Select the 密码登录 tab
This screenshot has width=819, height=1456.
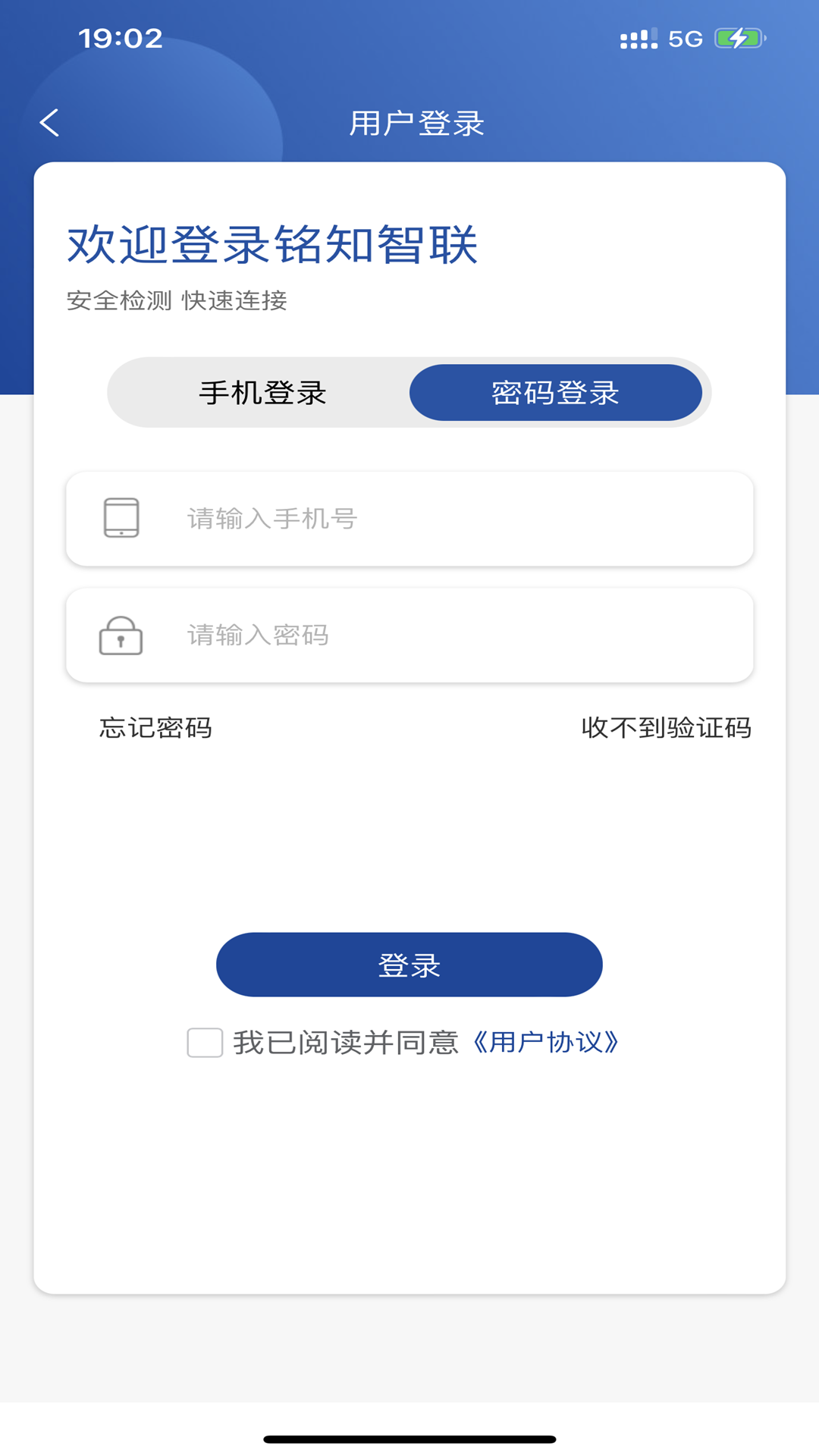coord(556,392)
